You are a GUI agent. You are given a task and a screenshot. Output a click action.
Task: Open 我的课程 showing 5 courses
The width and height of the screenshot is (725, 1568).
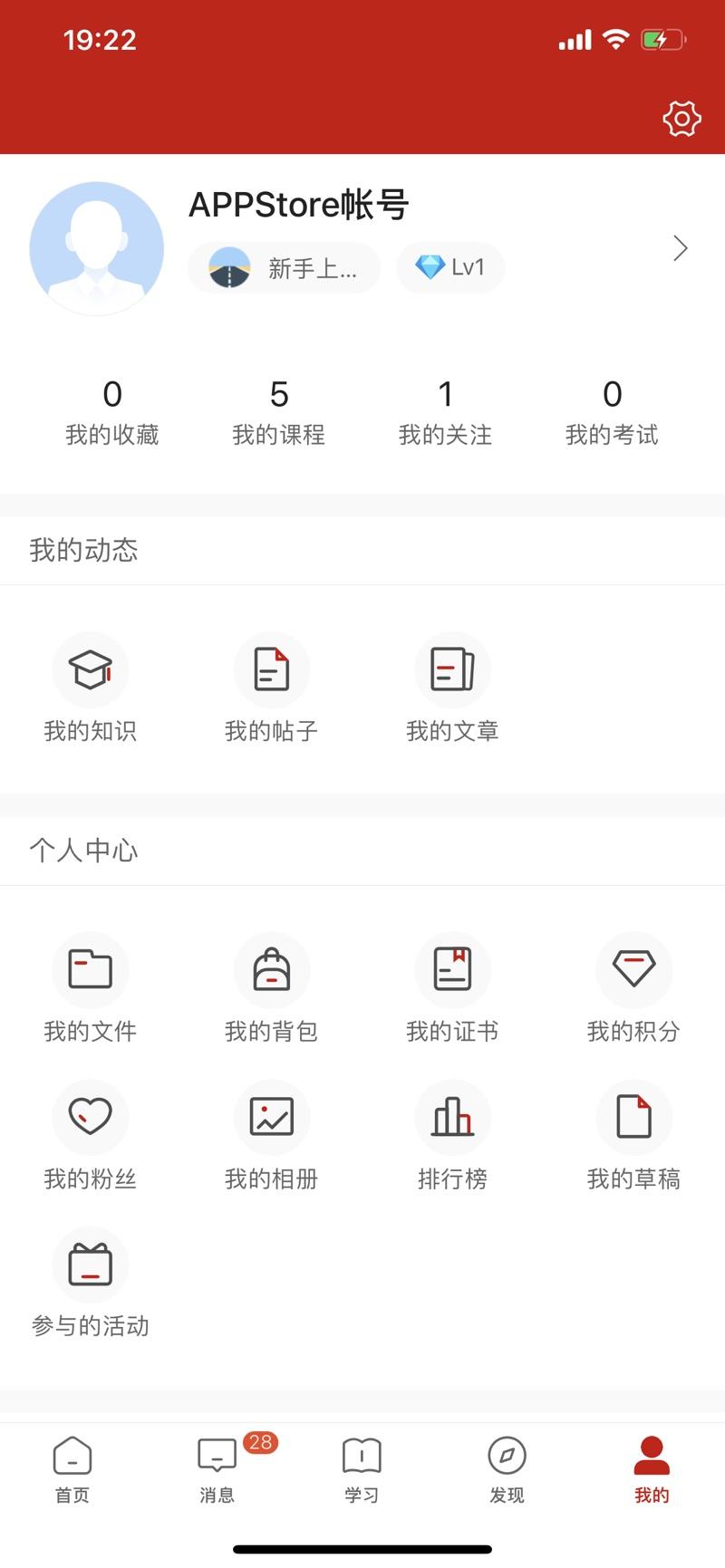[x=277, y=412]
